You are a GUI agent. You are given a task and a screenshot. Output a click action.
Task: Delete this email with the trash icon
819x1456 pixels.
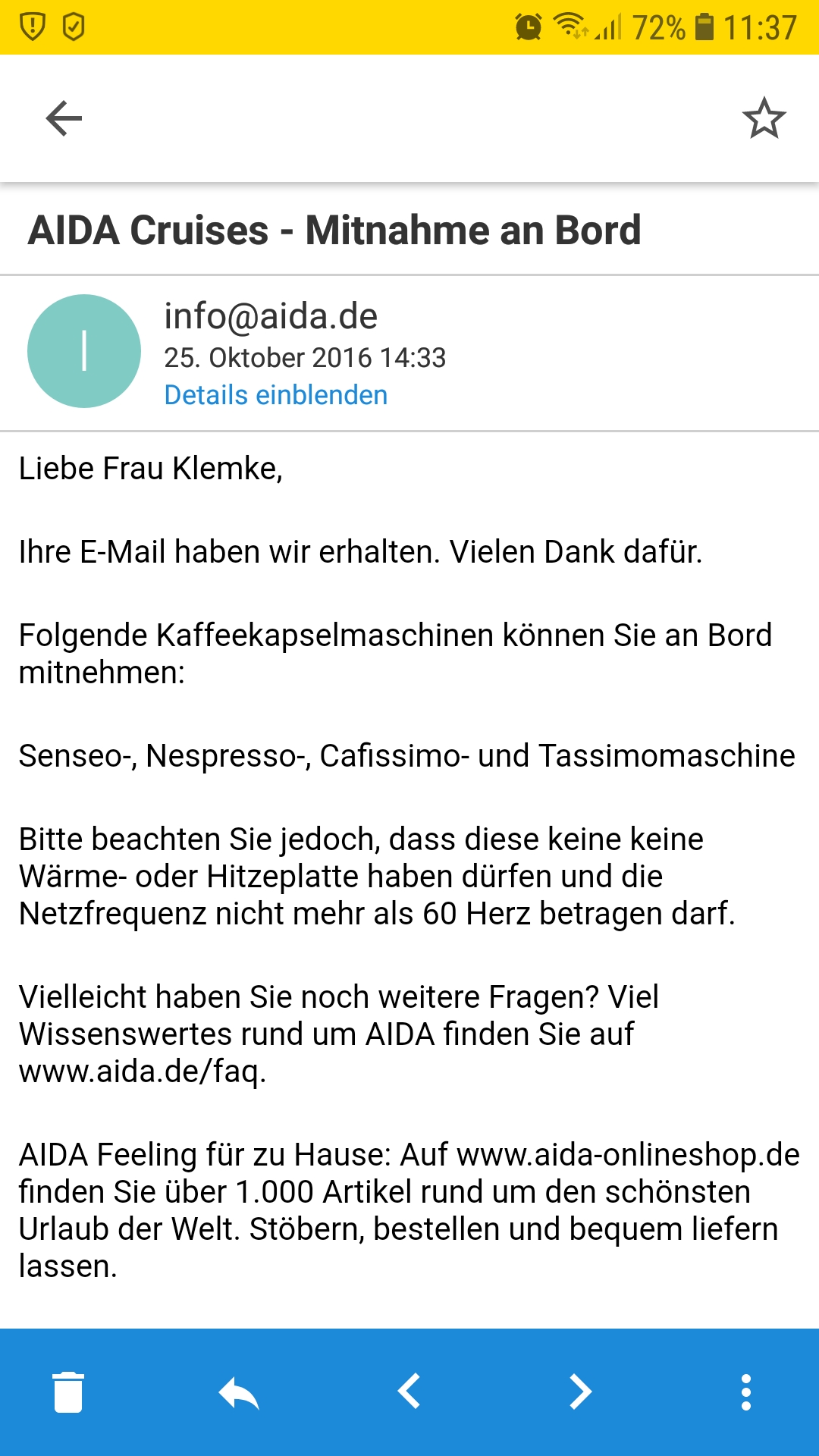click(x=68, y=1392)
